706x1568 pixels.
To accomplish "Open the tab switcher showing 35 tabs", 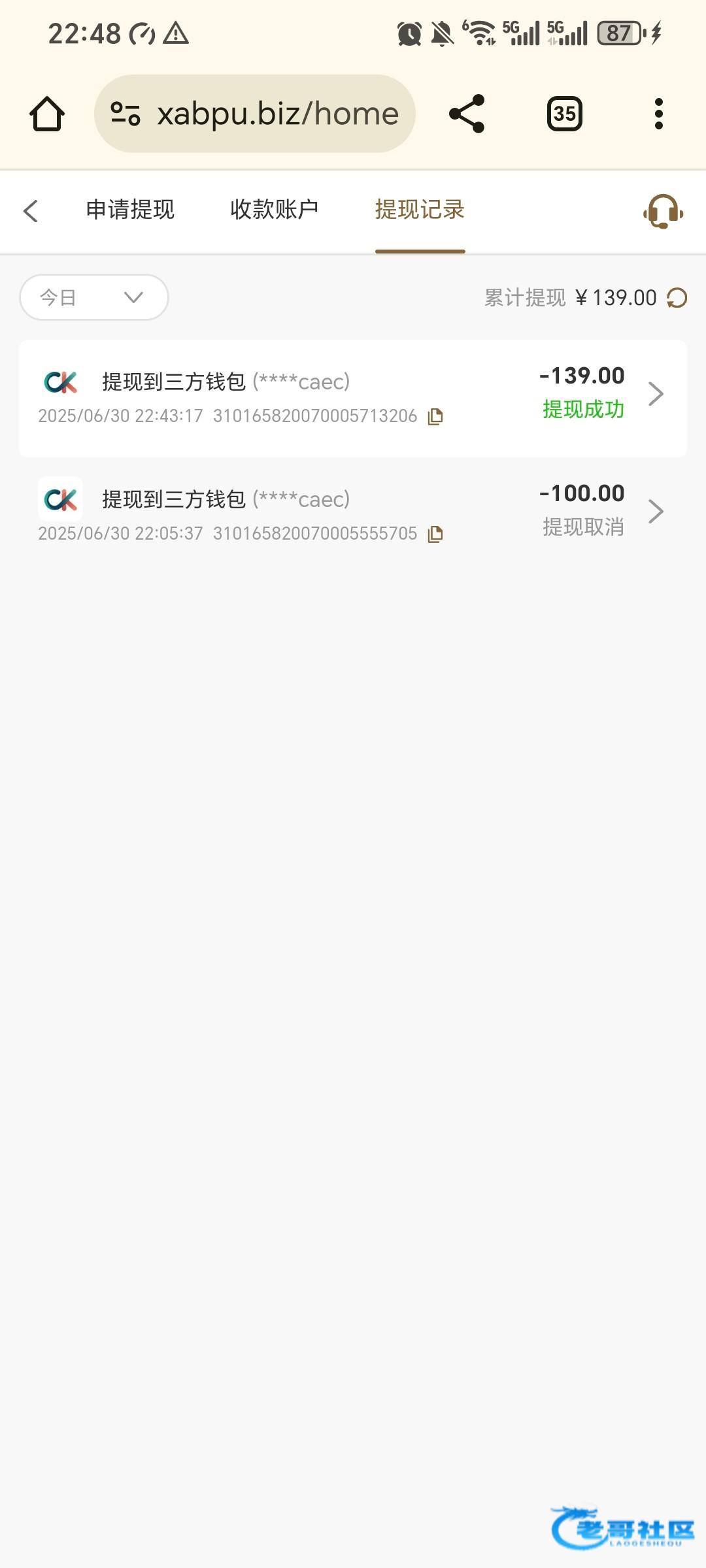I will (x=565, y=114).
